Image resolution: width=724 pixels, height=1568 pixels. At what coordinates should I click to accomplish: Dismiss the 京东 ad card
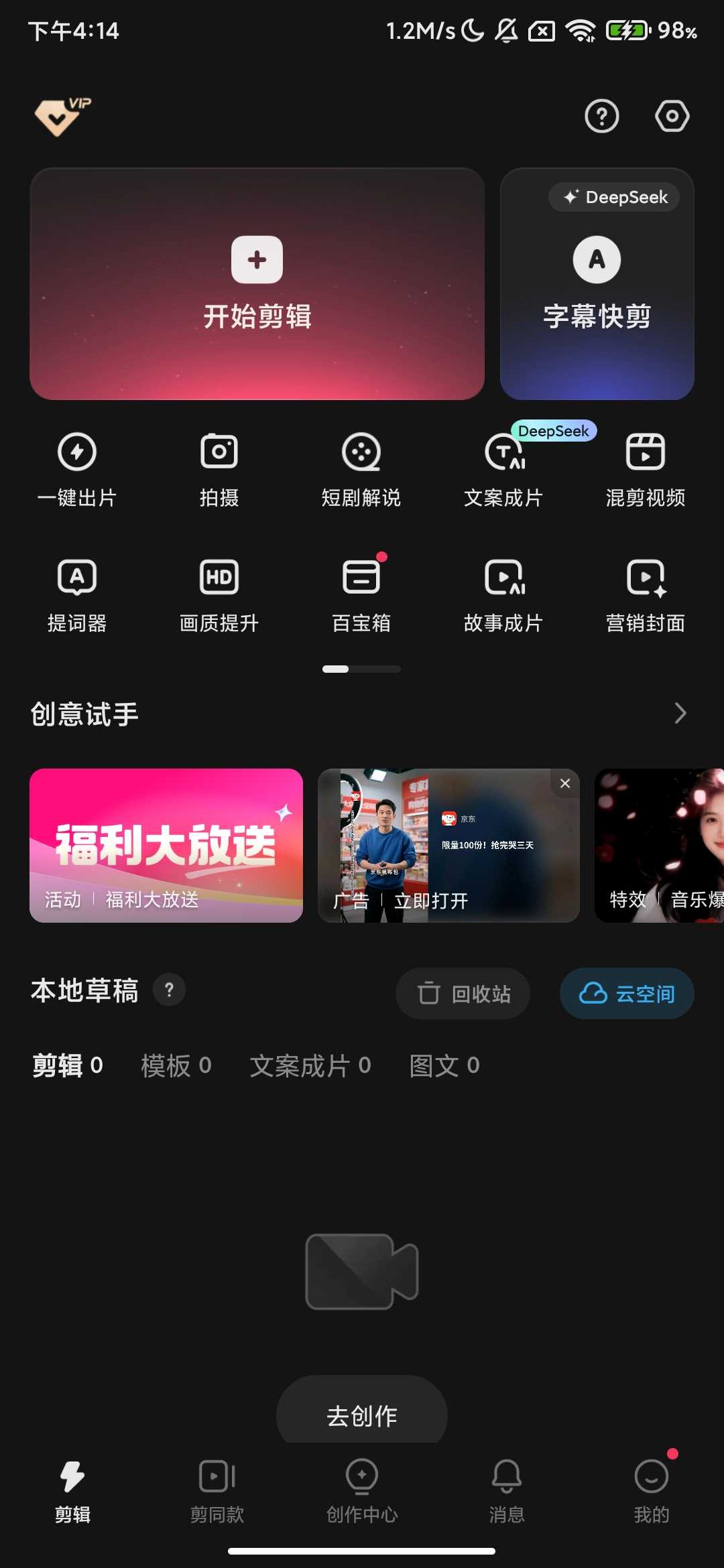pyautogui.click(x=565, y=783)
